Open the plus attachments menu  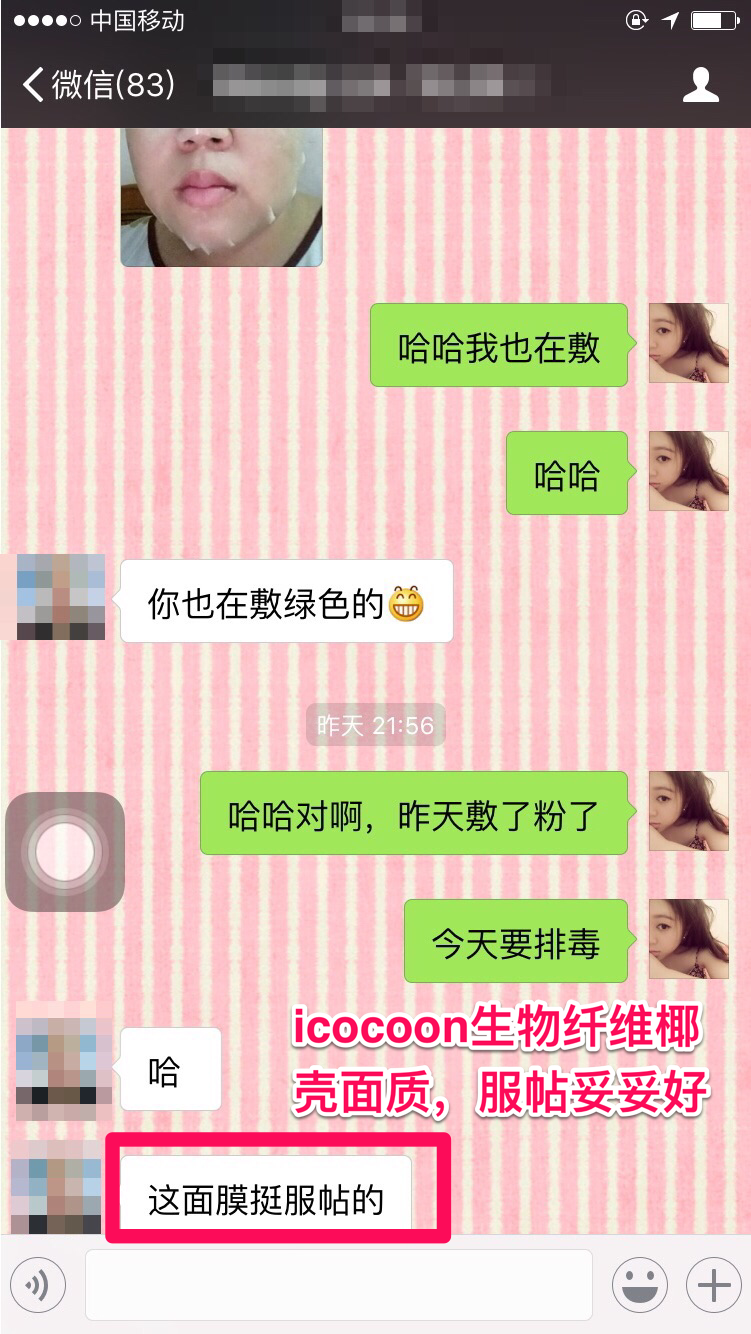point(713,1284)
